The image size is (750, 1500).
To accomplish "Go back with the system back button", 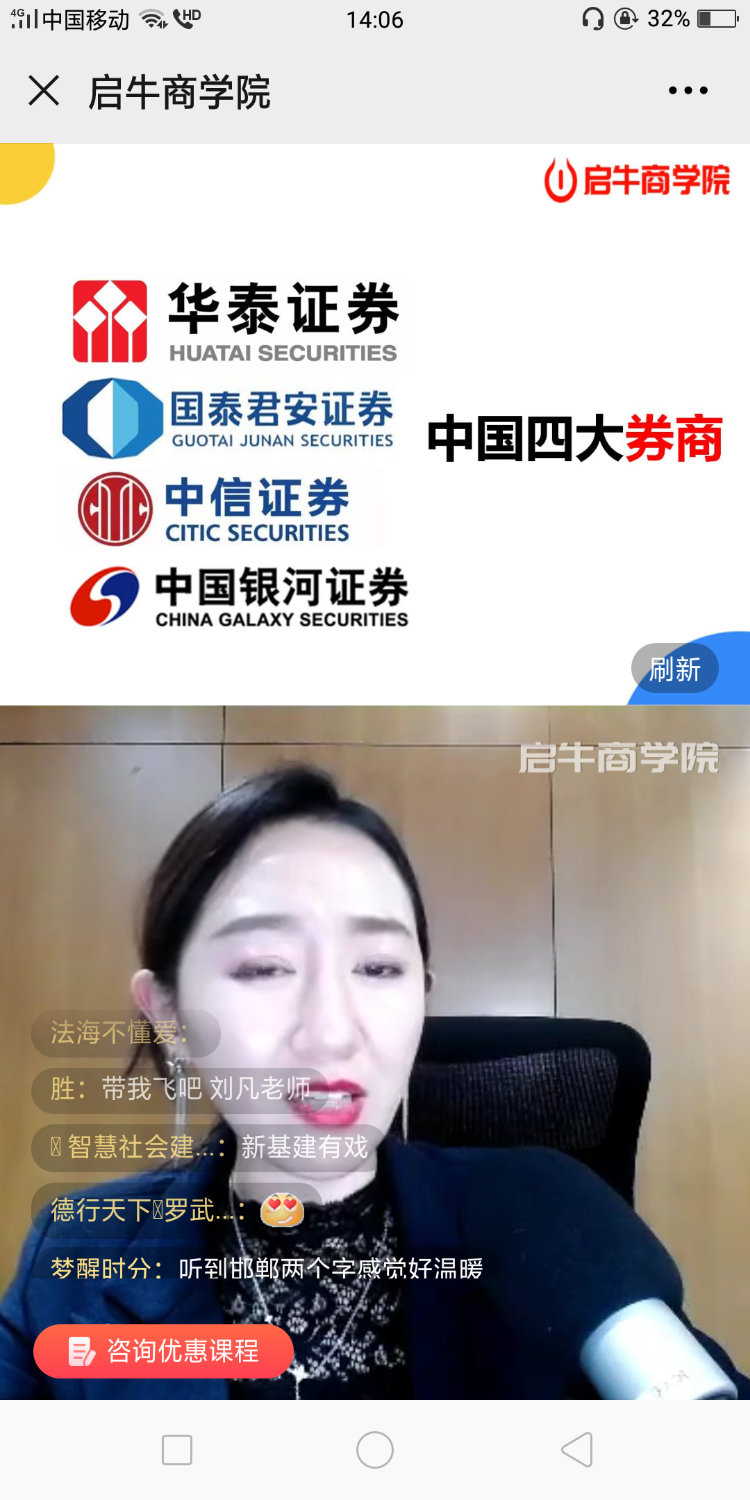I will click(x=577, y=1449).
